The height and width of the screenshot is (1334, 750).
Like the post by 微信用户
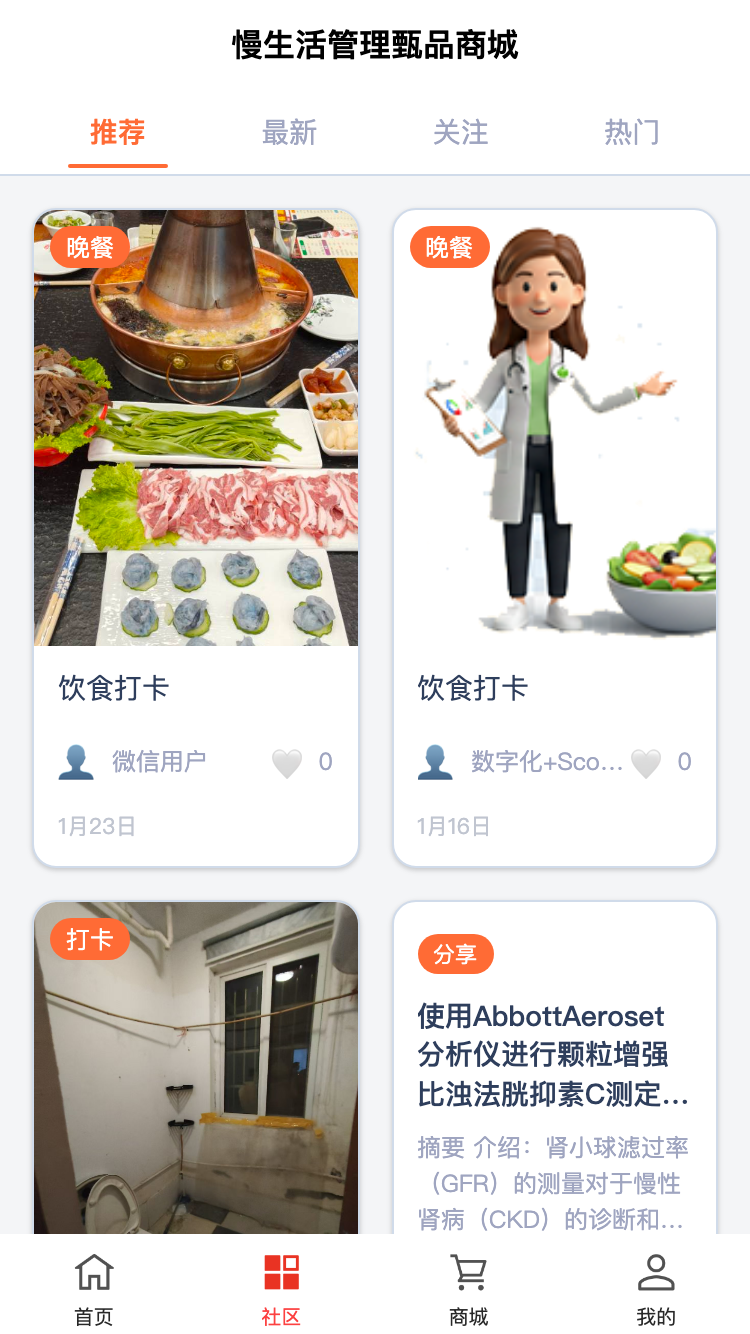click(x=287, y=763)
